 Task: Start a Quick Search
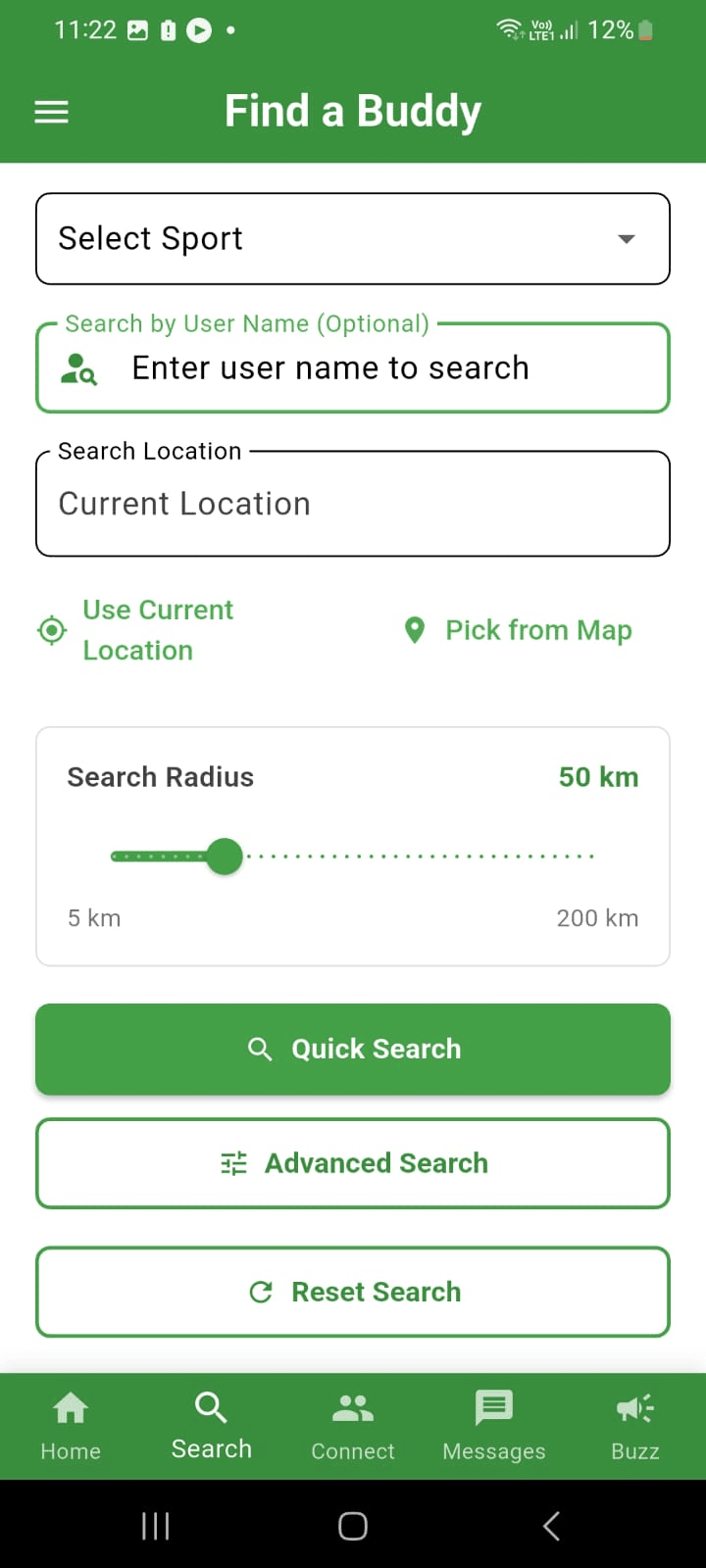click(353, 1049)
